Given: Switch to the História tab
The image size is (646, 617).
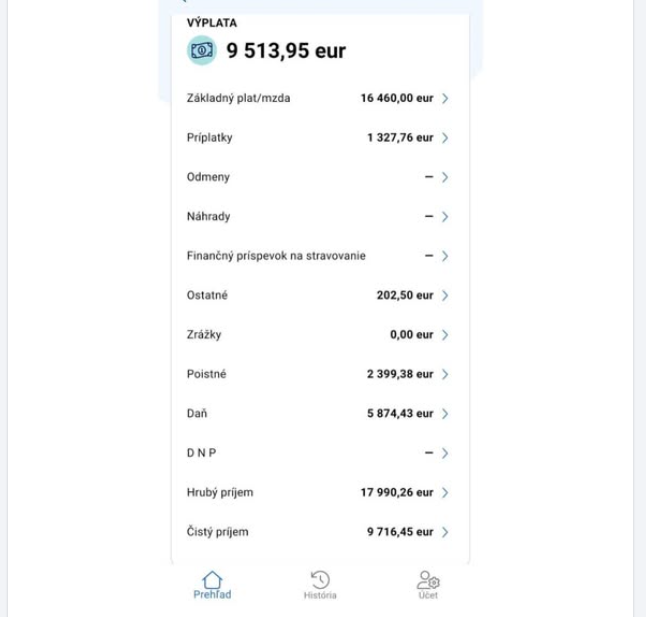Looking at the screenshot, I should tap(320, 585).
